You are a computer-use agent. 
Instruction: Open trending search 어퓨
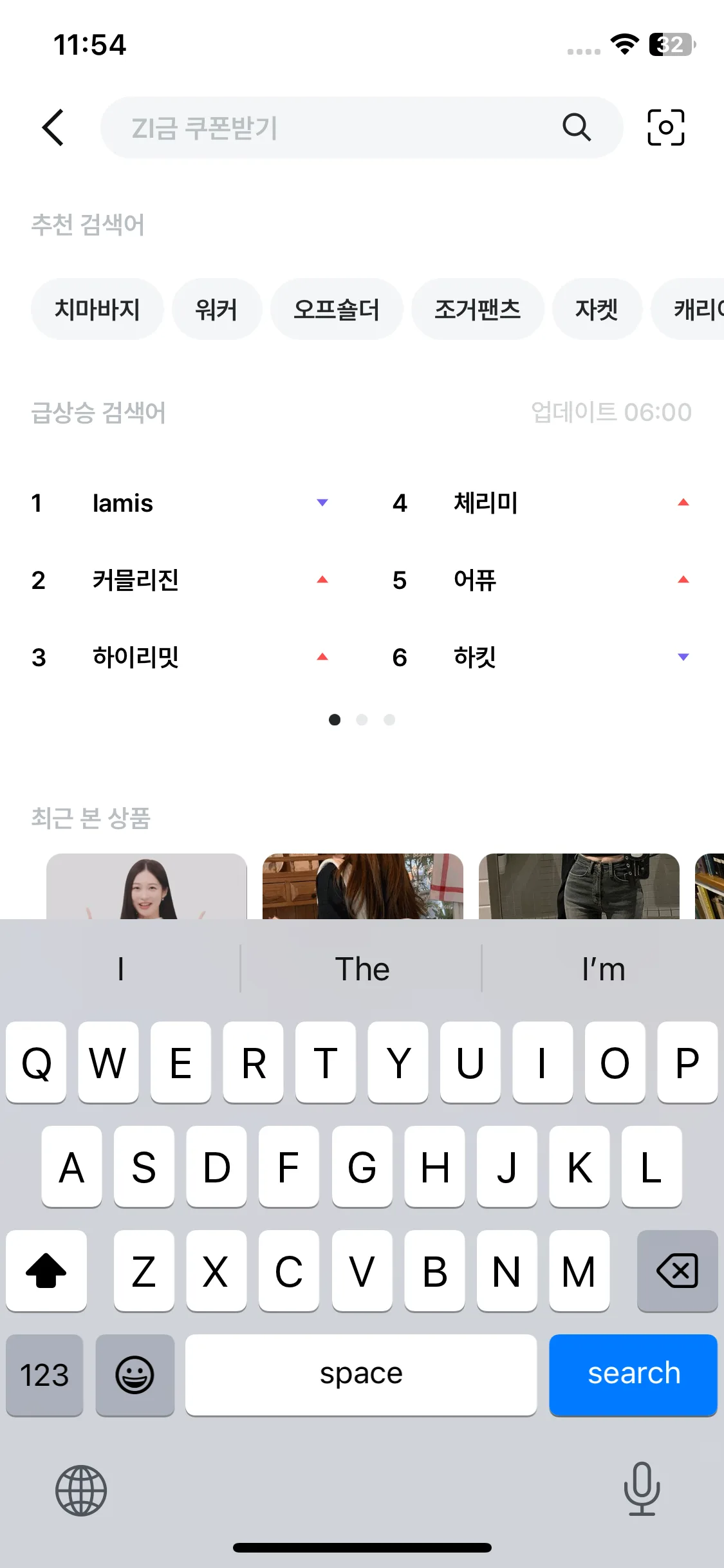475,580
